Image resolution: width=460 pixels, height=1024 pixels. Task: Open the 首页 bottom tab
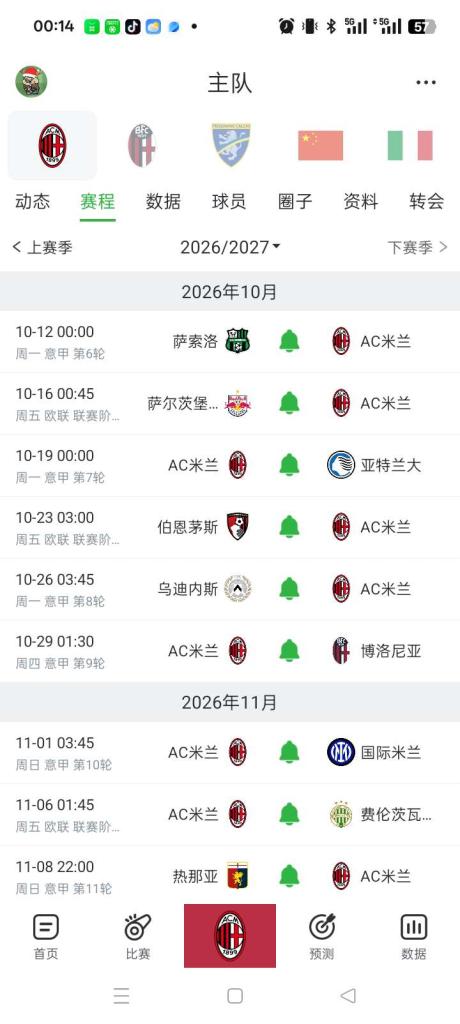[x=46, y=936]
